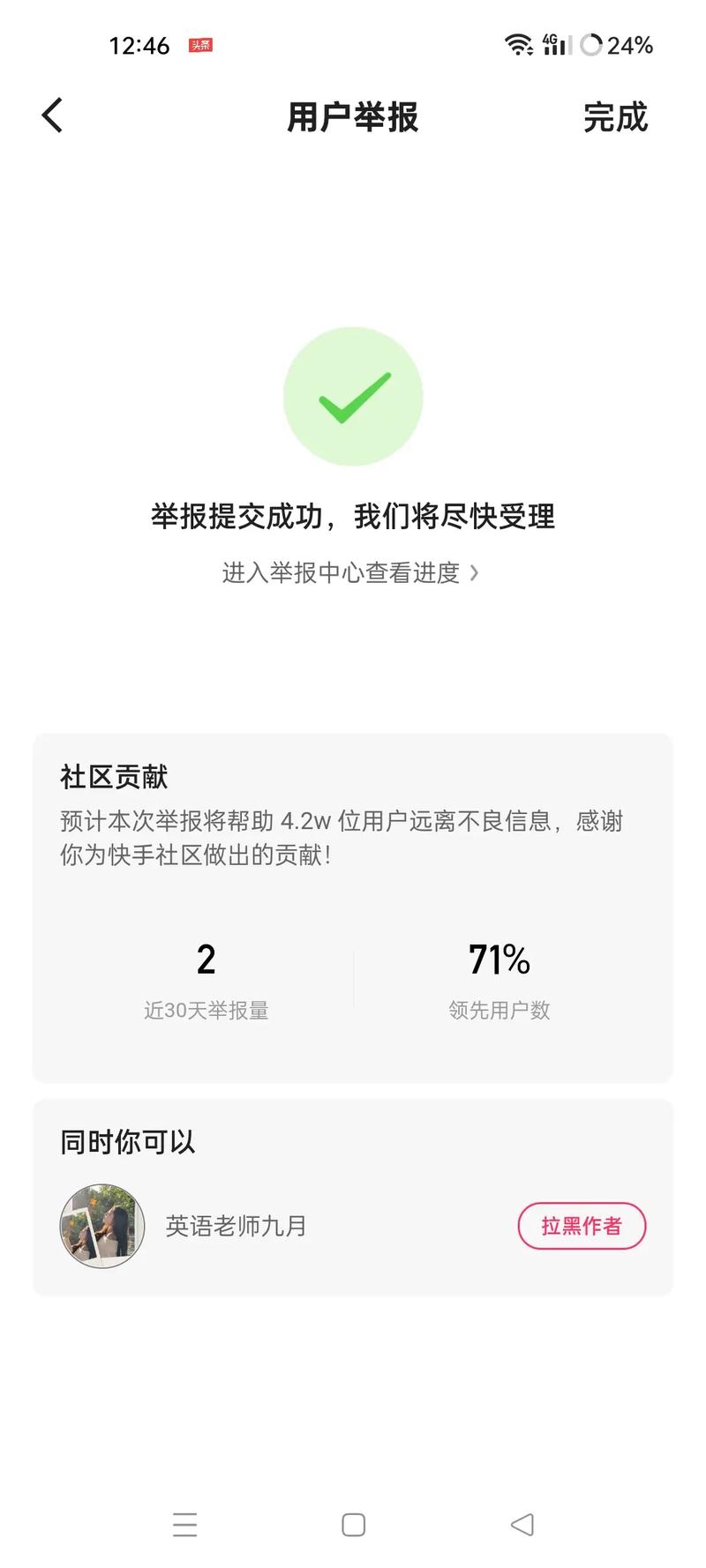Viewport: 706px width, 1568px height.
Task: Tap 完成 to finish reporting
Action: [x=616, y=118]
